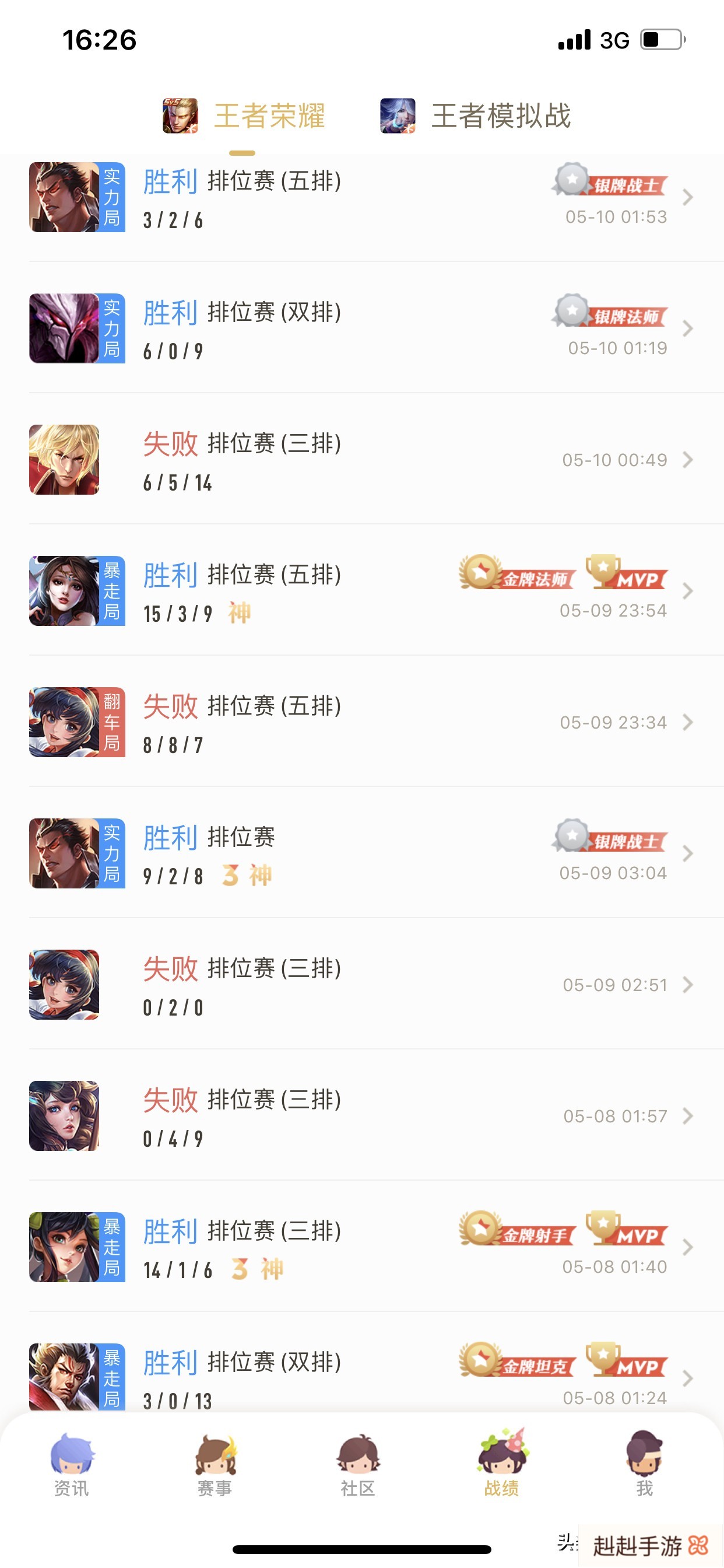Open the 金牌射手 MVP match 14/1/6

[361, 1247]
